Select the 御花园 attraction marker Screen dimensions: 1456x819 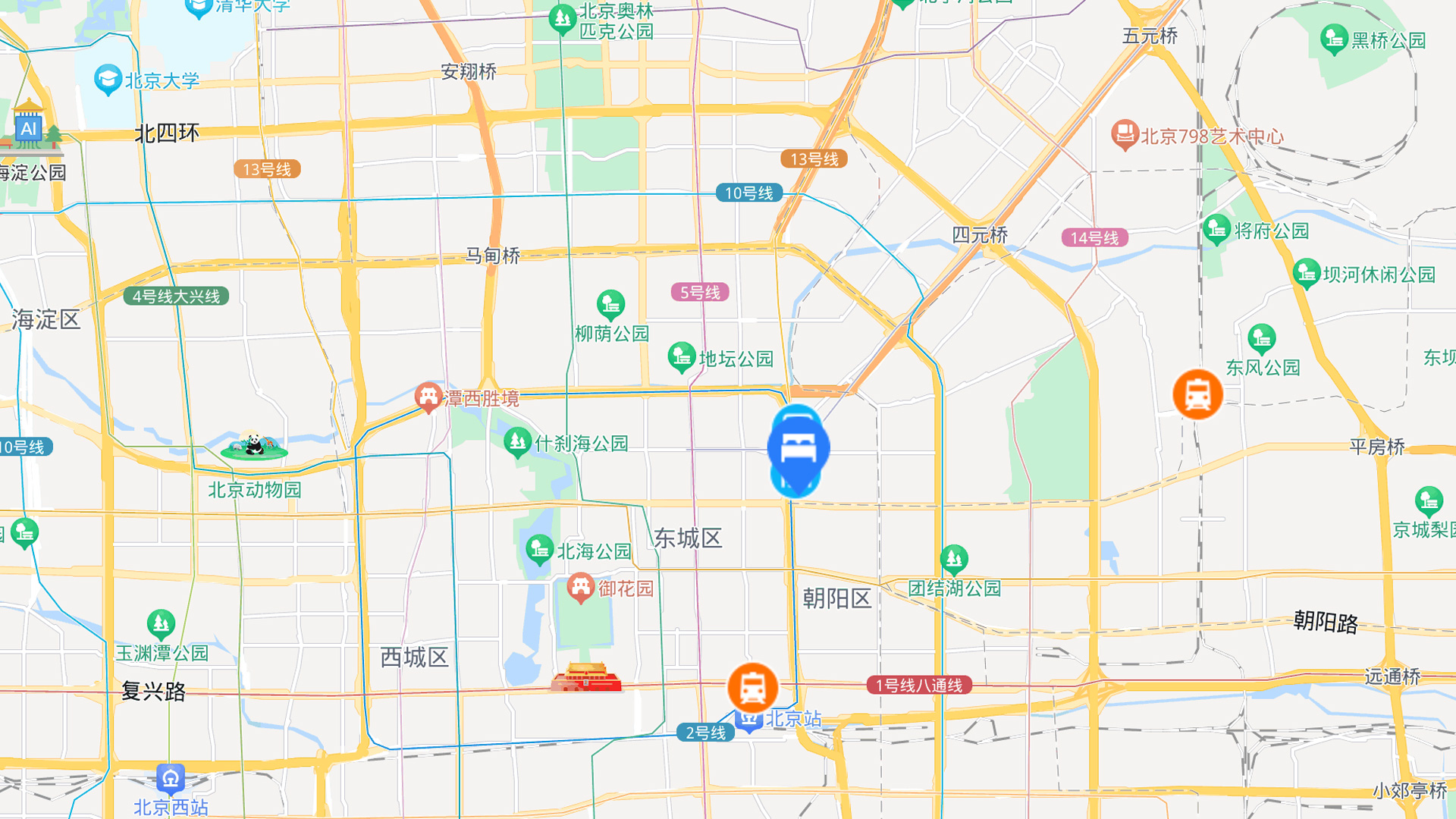[x=581, y=587]
